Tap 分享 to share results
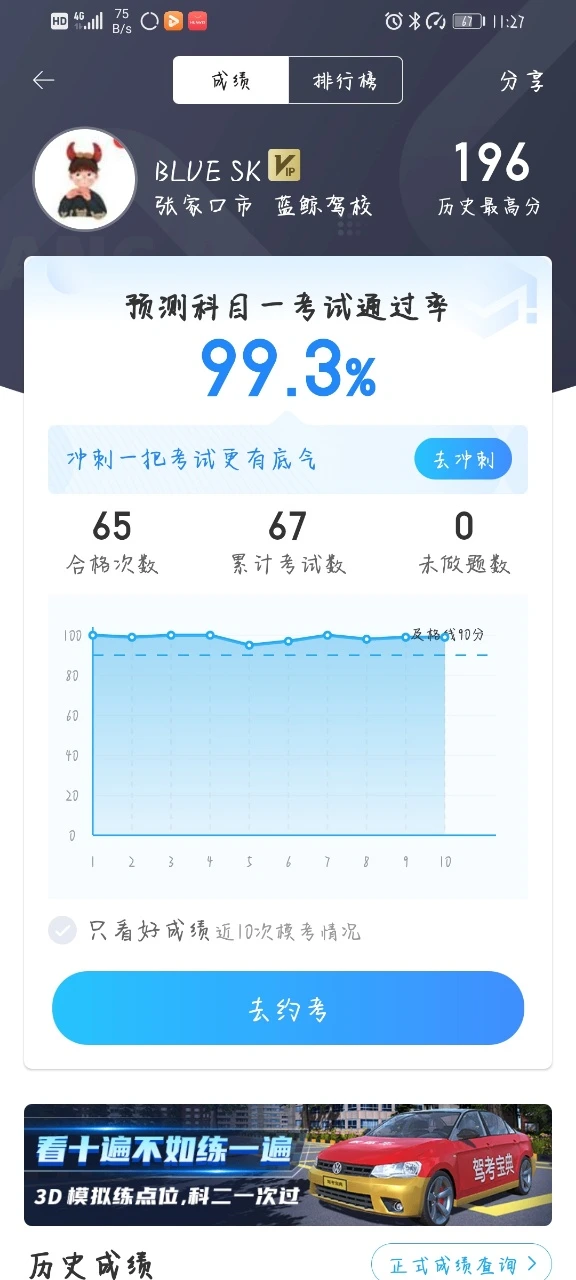The image size is (576, 1280). coord(522,81)
